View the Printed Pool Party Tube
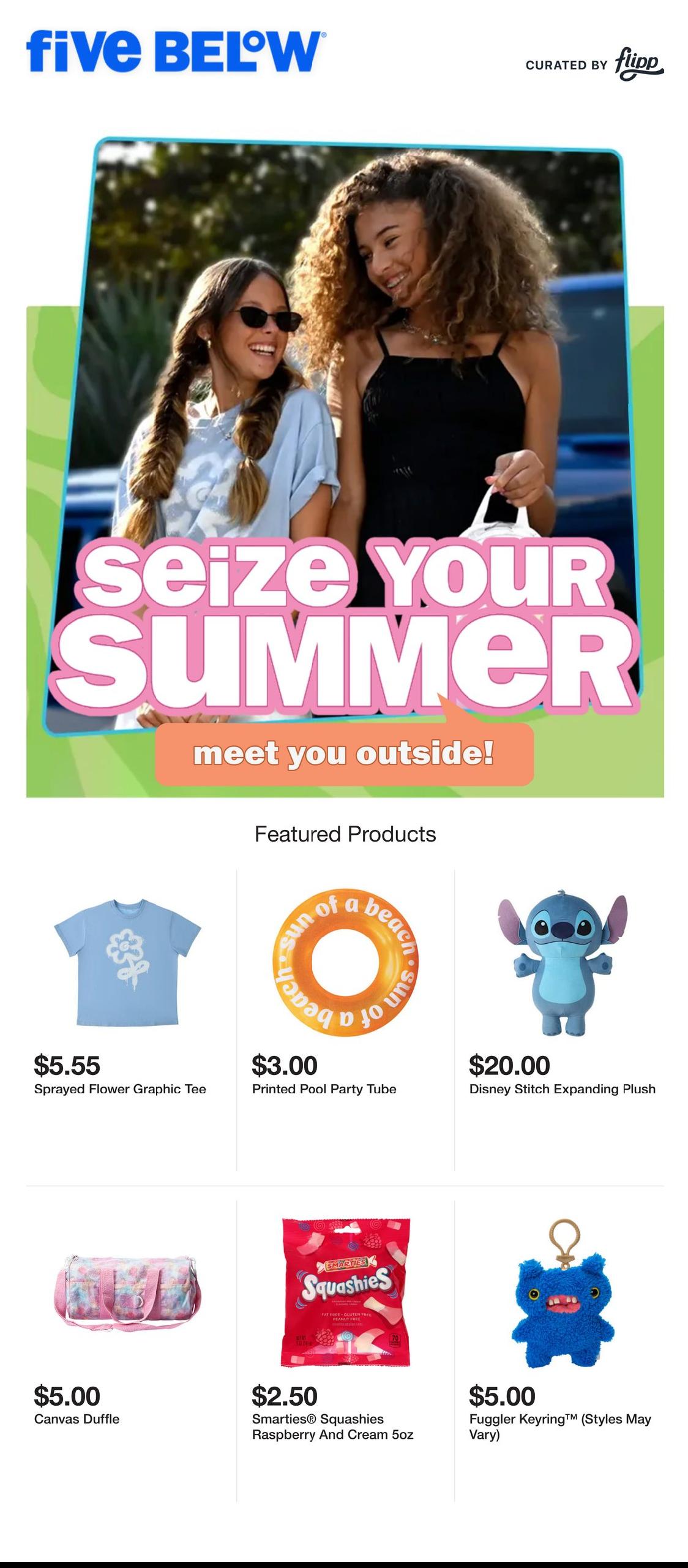The width and height of the screenshot is (688, 1568). [x=345, y=1020]
